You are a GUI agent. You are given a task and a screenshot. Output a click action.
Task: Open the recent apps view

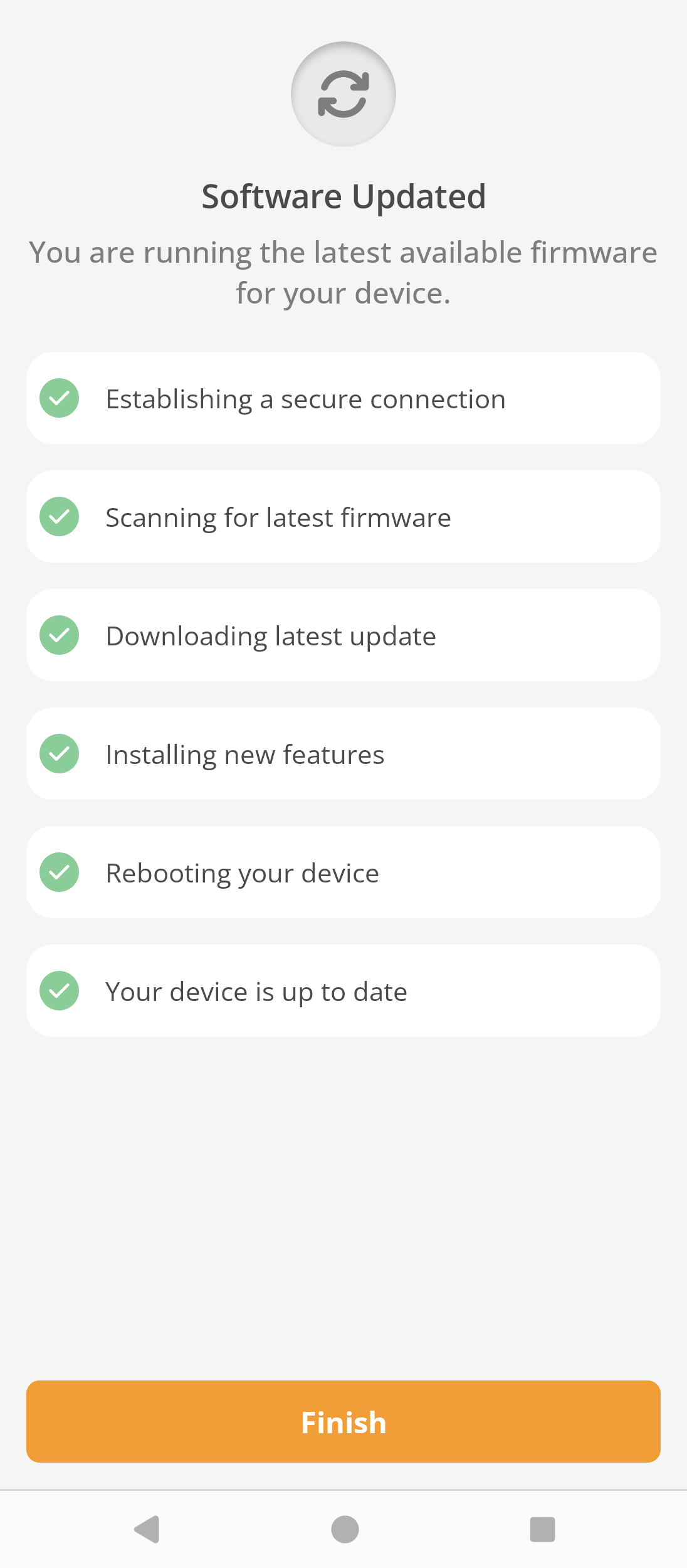click(542, 1529)
